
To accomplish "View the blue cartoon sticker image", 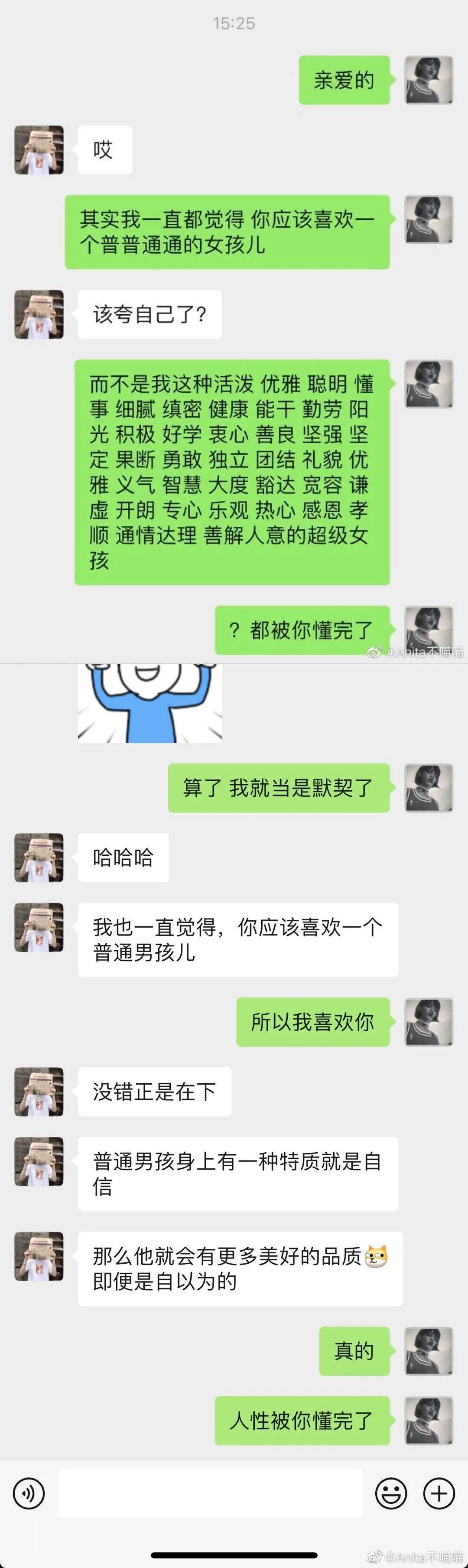I will [149, 703].
